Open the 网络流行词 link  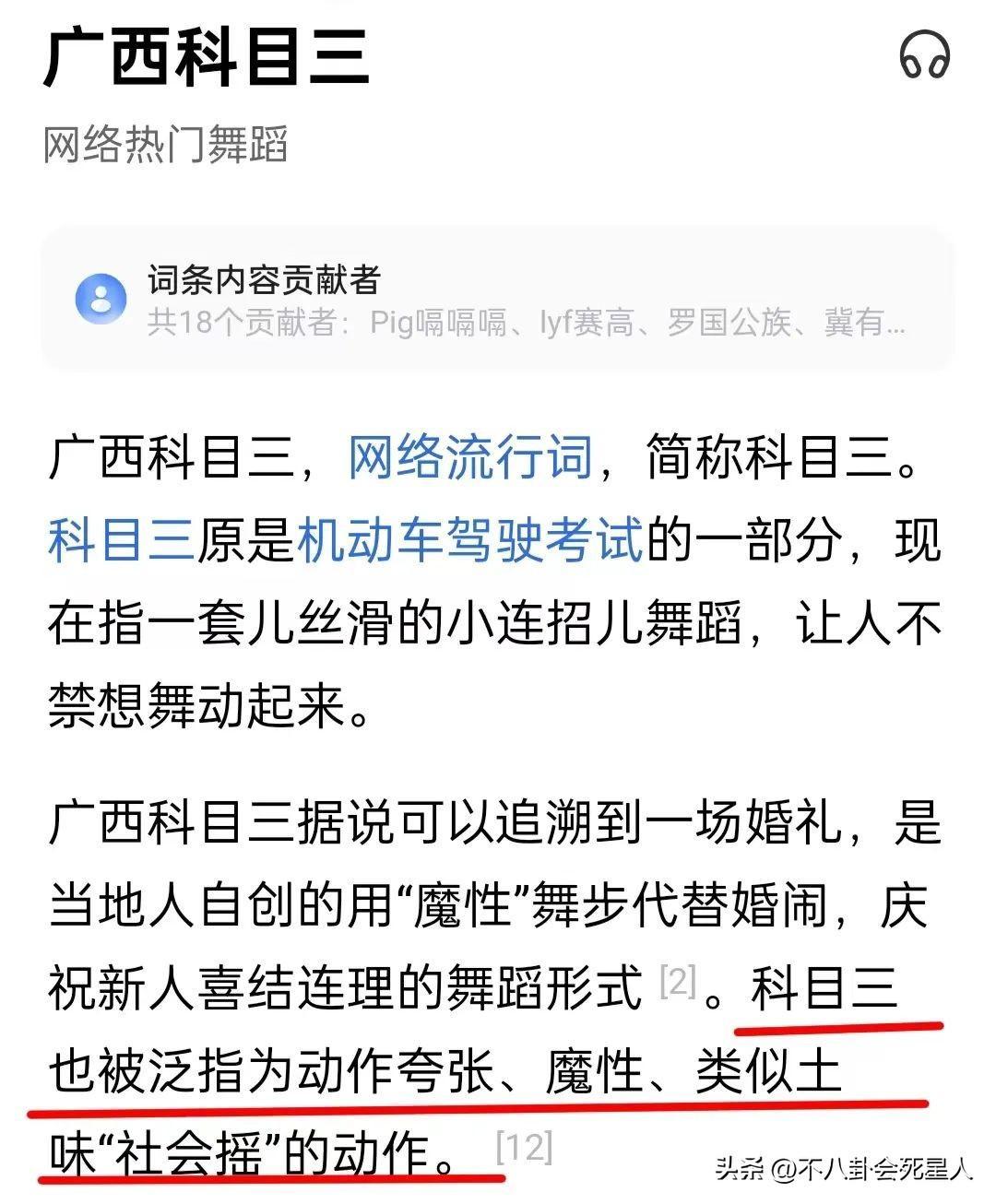[469, 458]
